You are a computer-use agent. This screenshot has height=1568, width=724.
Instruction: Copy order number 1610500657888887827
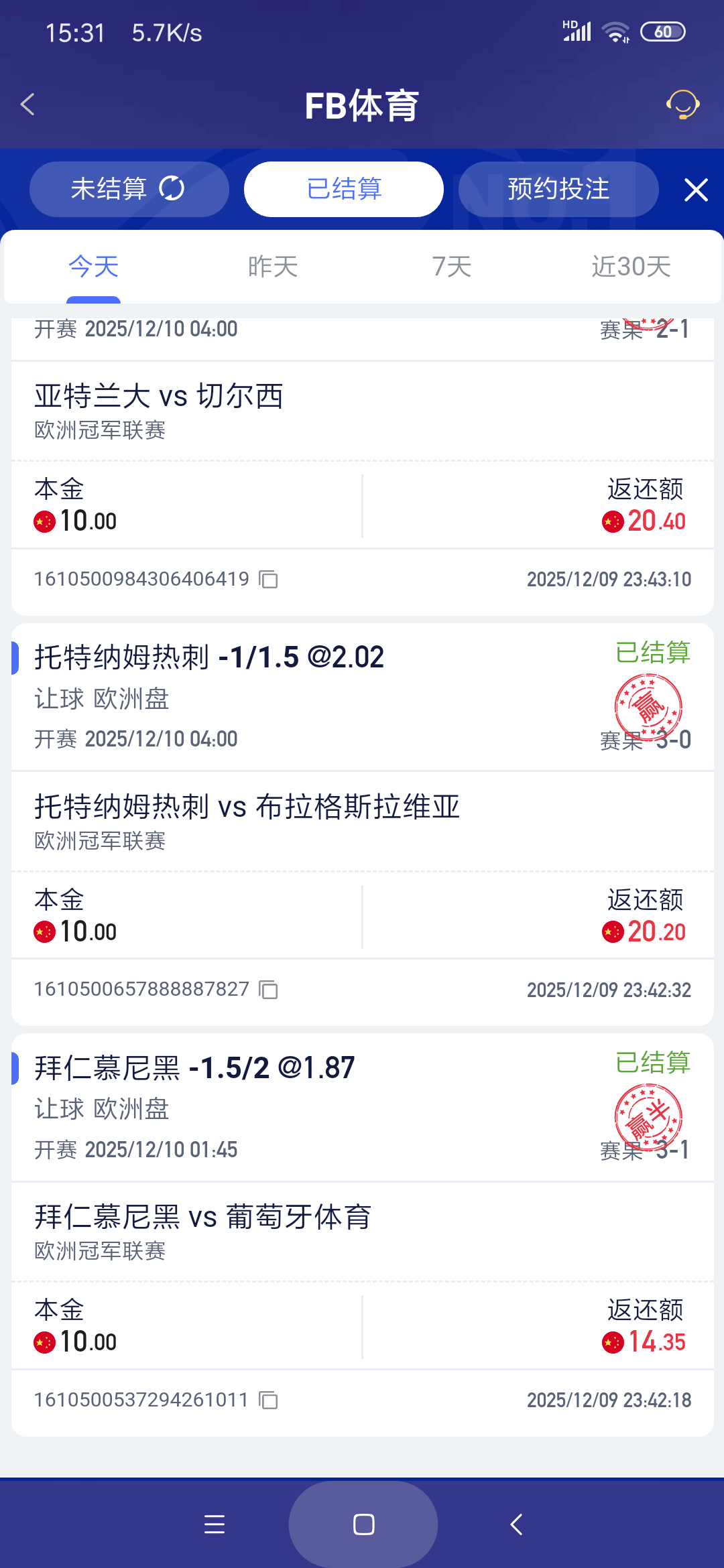(x=267, y=991)
